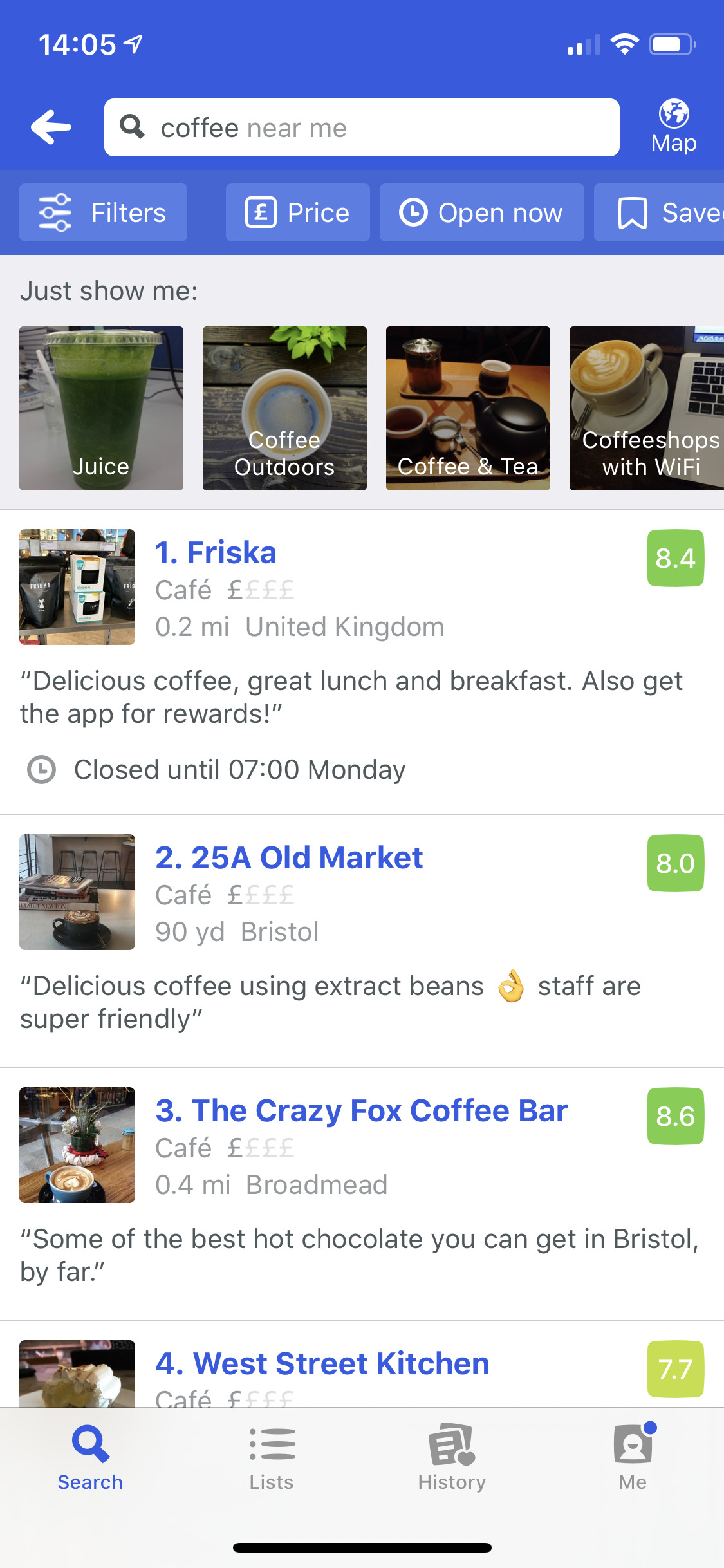Enable the Price filter

[297, 212]
